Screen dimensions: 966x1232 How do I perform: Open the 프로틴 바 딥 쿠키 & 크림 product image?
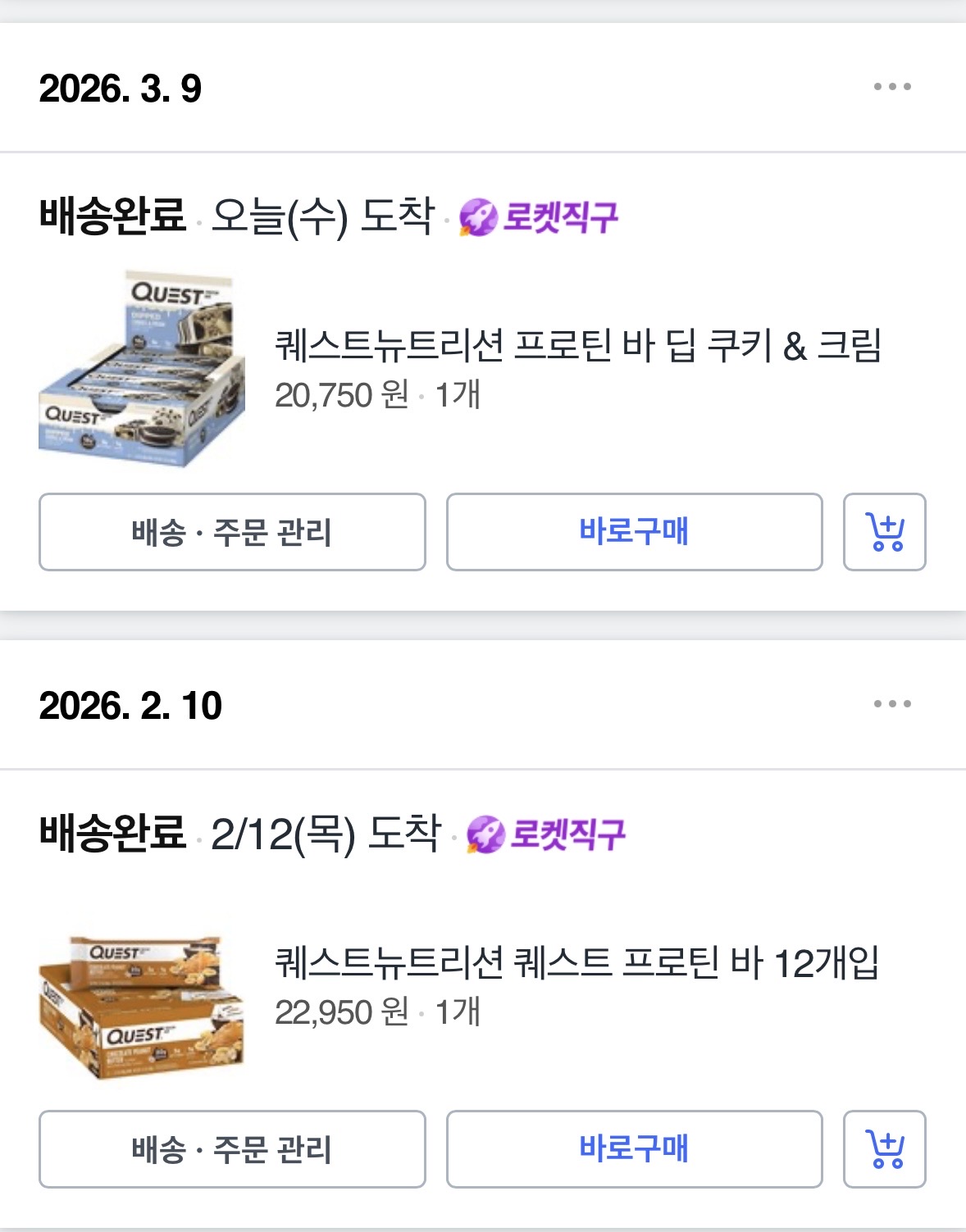pos(142,369)
